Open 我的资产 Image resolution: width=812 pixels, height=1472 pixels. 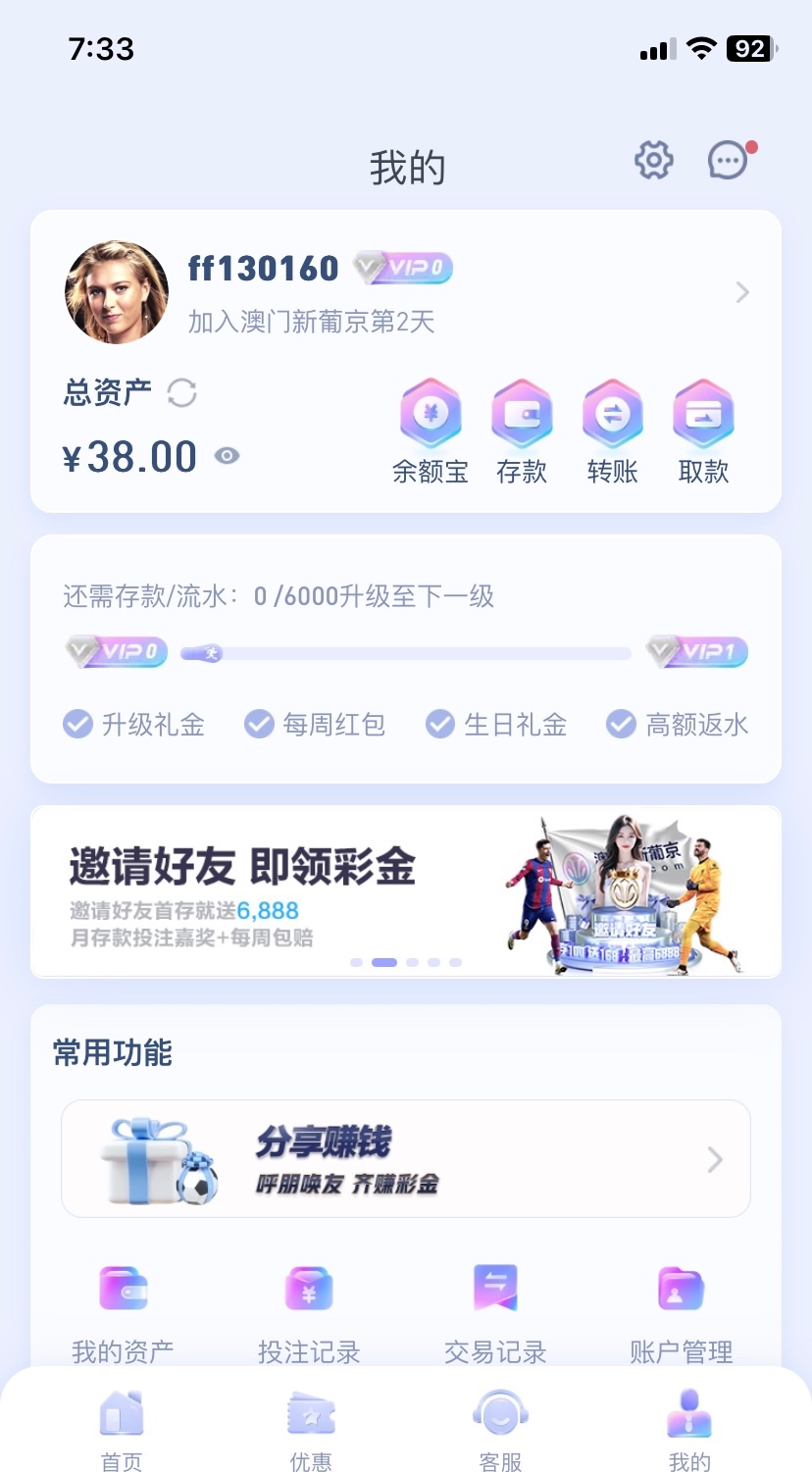[124, 1312]
